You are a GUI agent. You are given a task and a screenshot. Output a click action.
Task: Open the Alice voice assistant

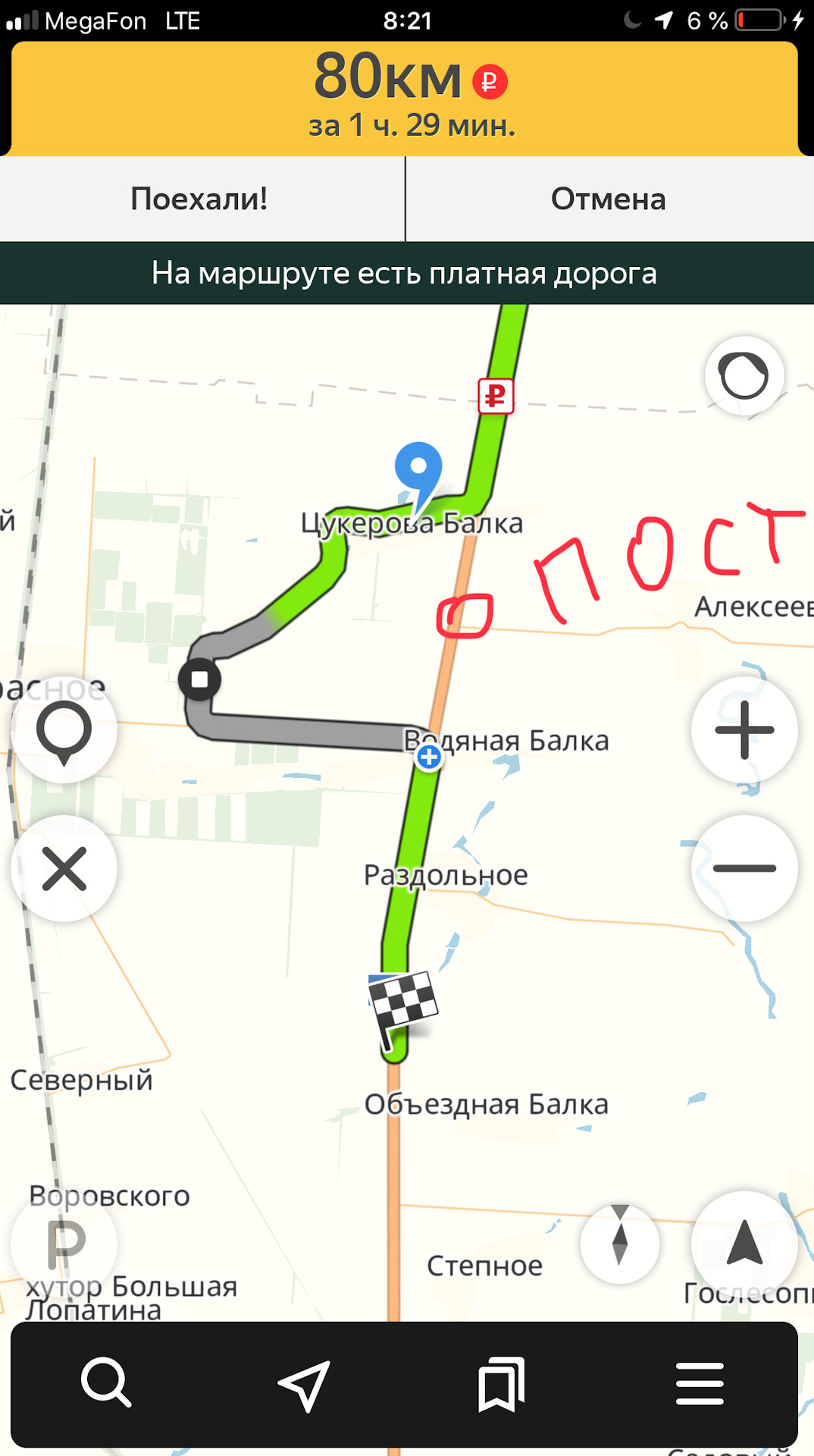(x=744, y=375)
